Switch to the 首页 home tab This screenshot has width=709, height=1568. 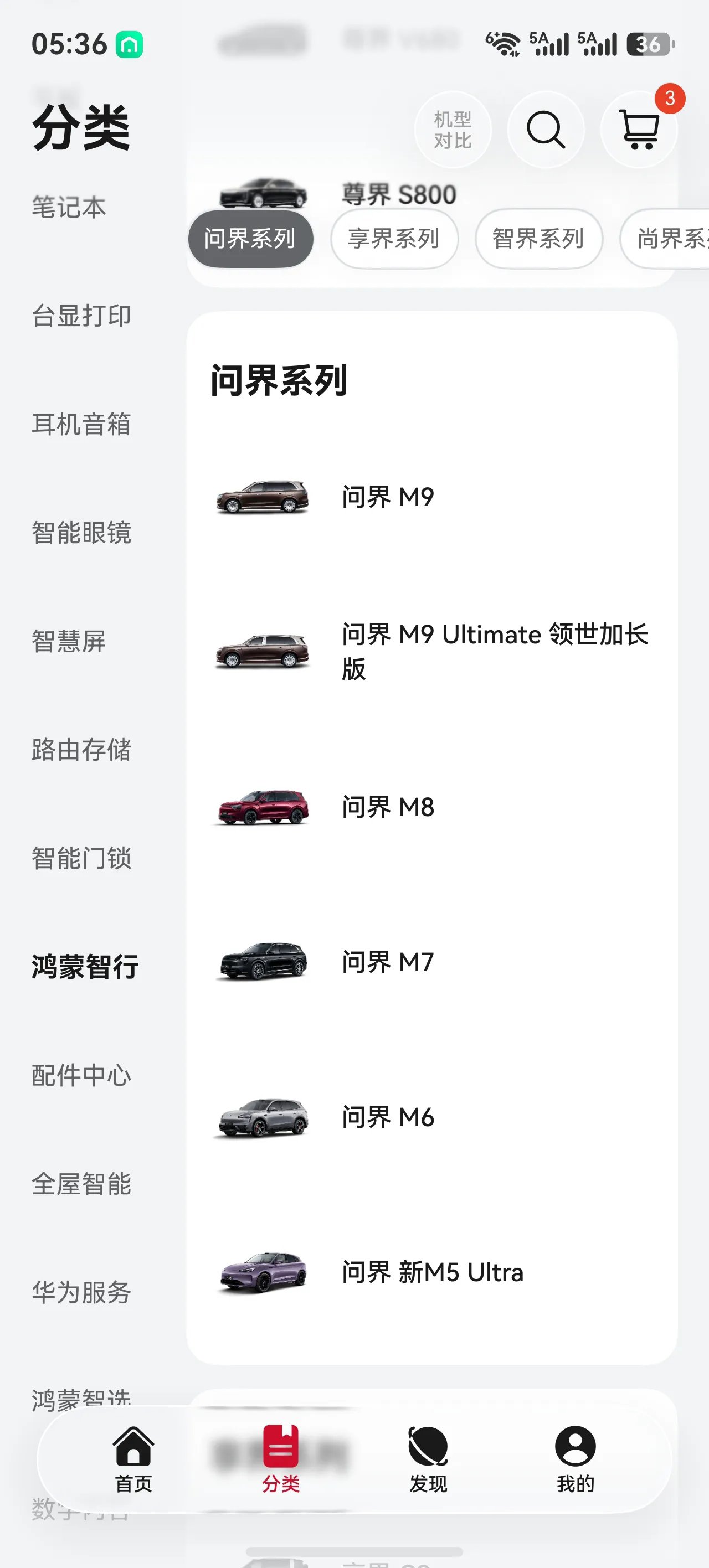[133, 1459]
